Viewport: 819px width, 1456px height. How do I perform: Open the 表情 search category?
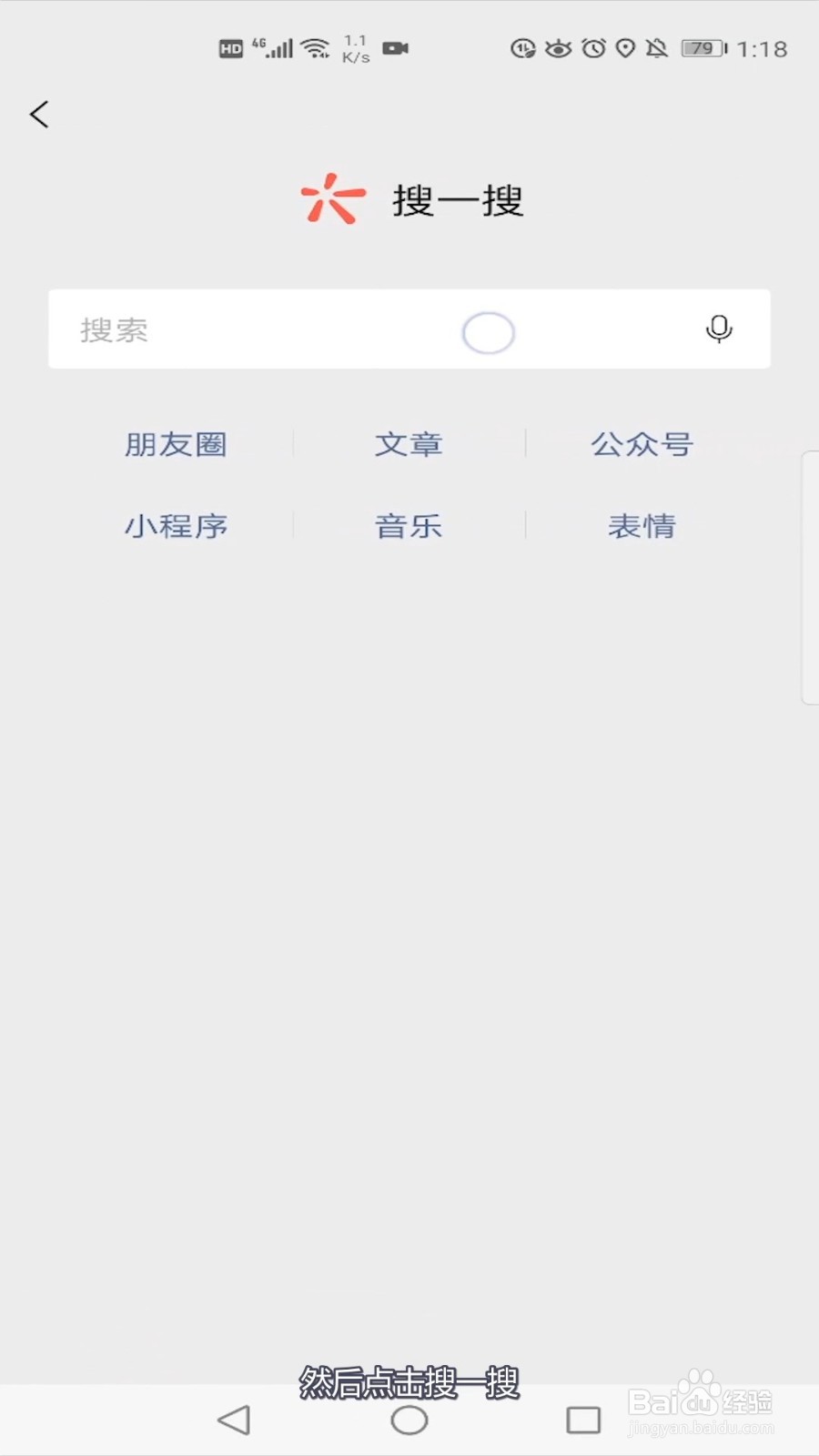642,526
